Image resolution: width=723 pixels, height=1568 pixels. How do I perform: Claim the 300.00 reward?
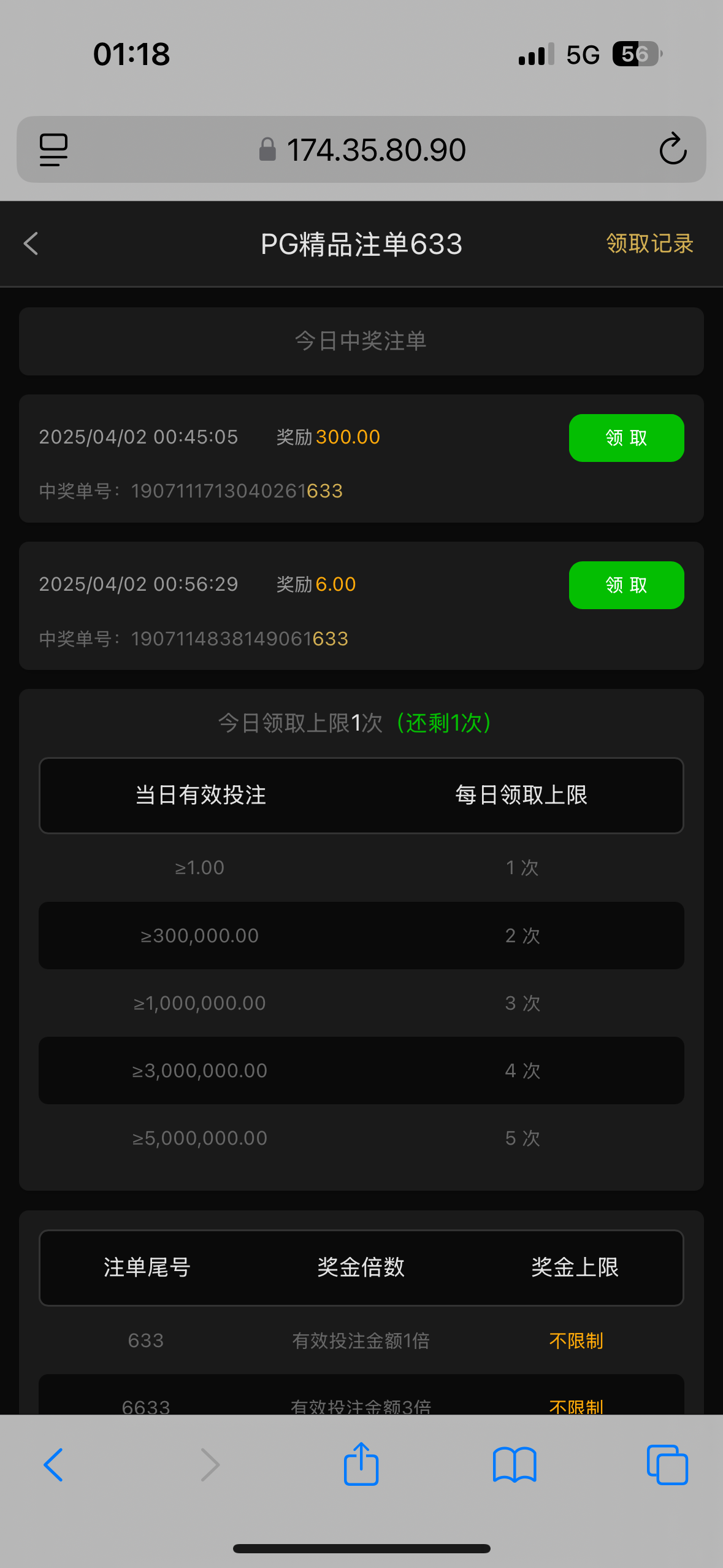(626, 437)
